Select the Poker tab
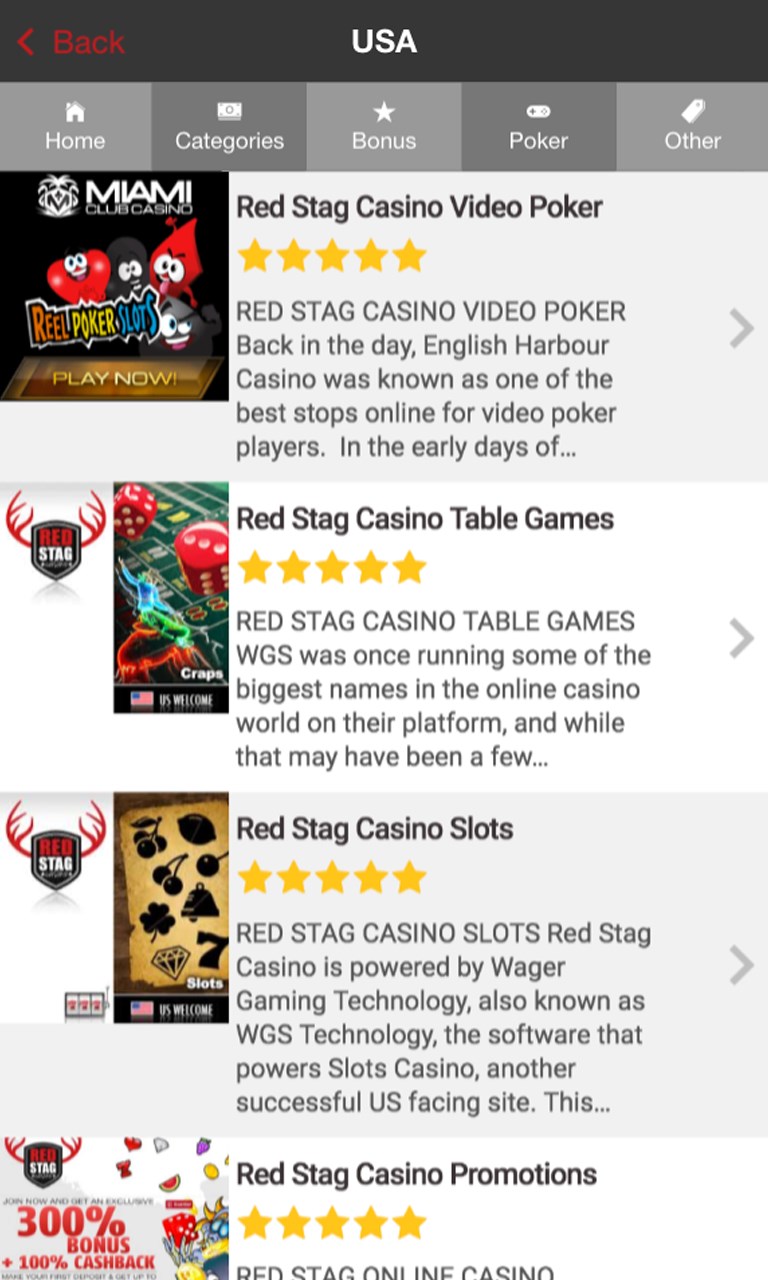Screen dimensions: 768x1280 coord(538,127)
